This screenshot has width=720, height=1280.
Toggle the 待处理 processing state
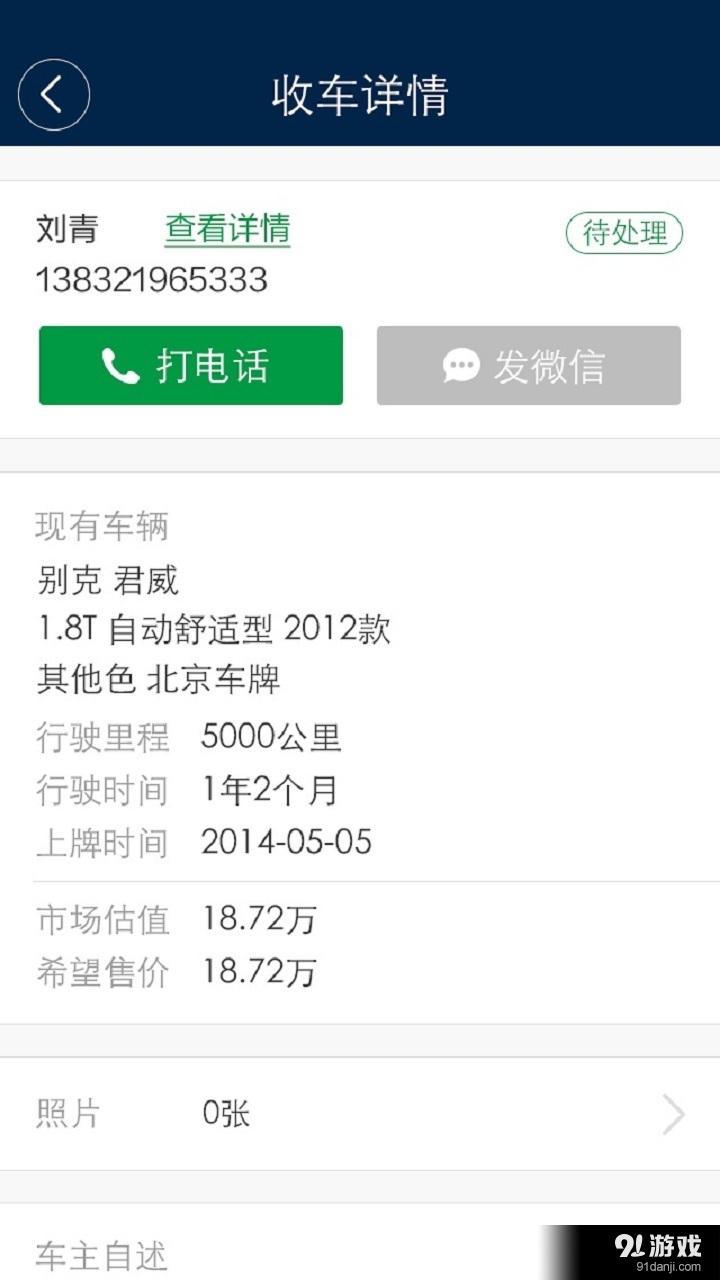[x=623, y=234]
